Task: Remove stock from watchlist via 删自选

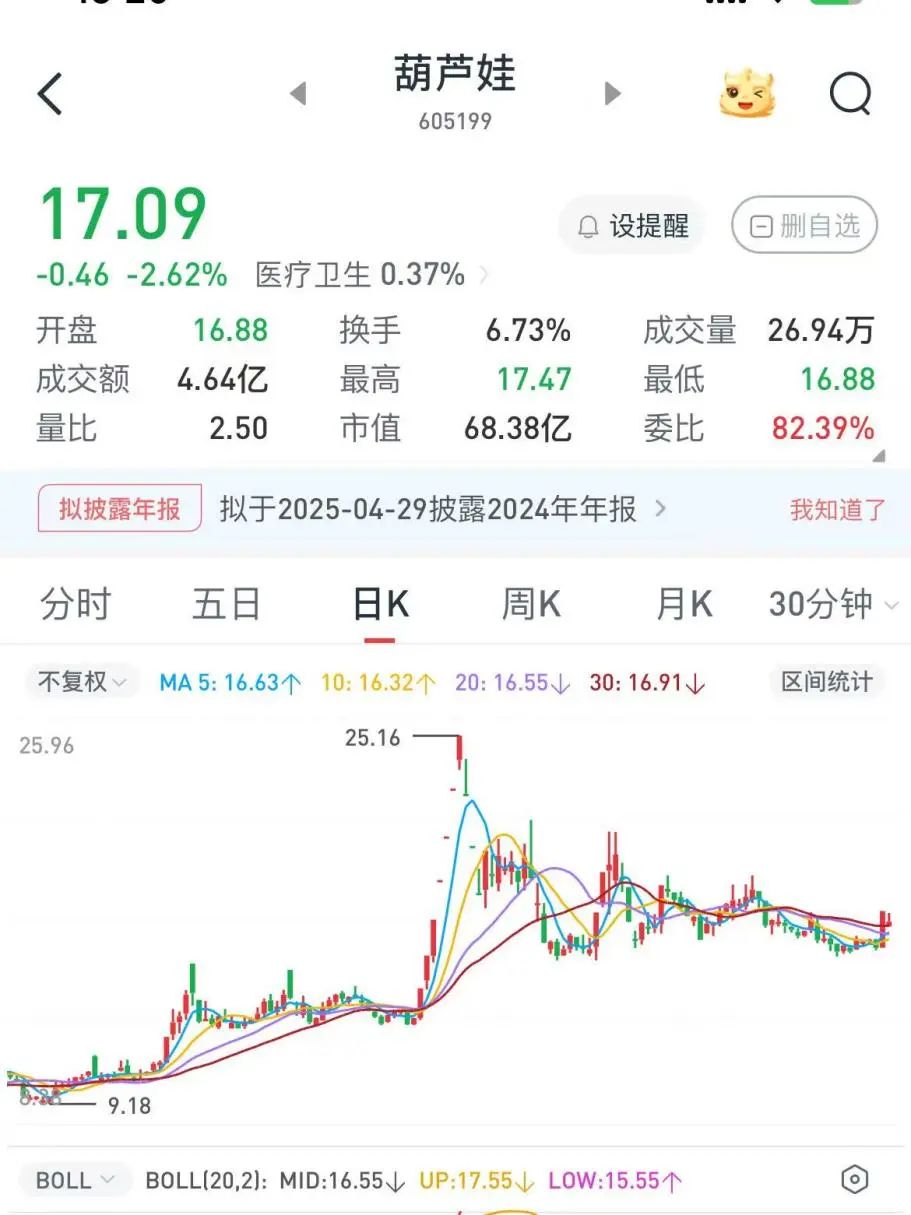Action: coord(804,226)
